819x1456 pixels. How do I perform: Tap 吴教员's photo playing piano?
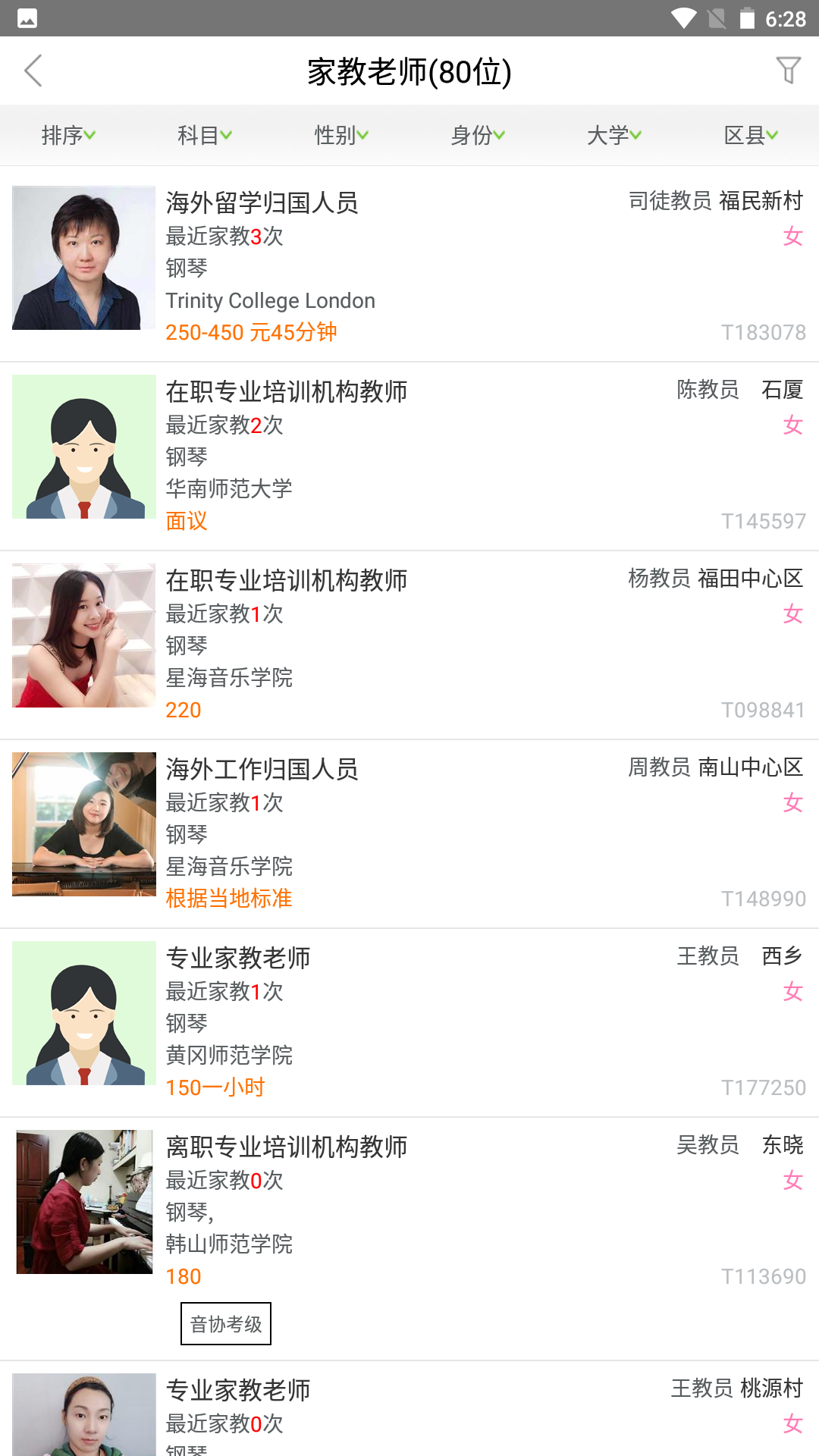83,1201
